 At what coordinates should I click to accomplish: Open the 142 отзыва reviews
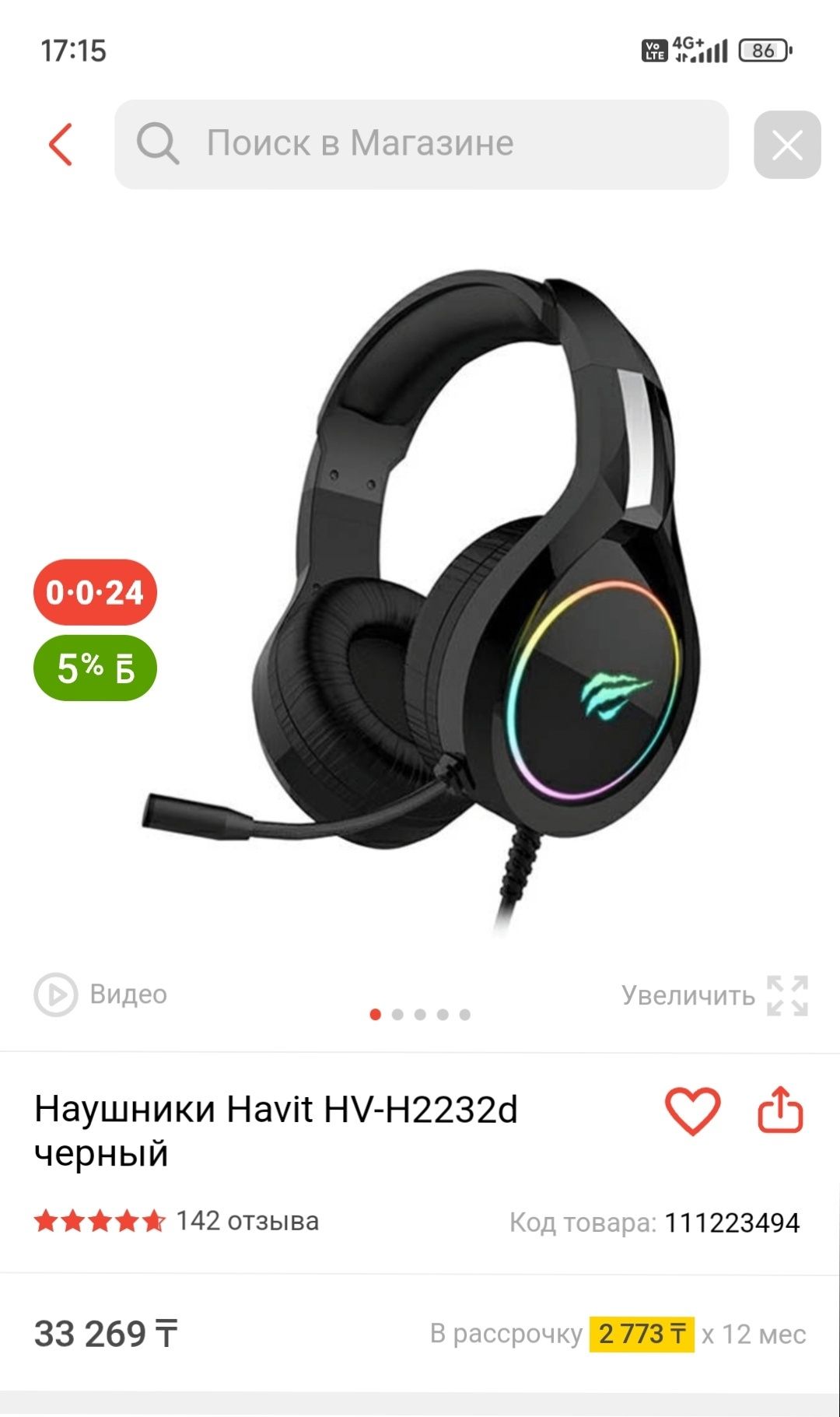(247, 1221)
